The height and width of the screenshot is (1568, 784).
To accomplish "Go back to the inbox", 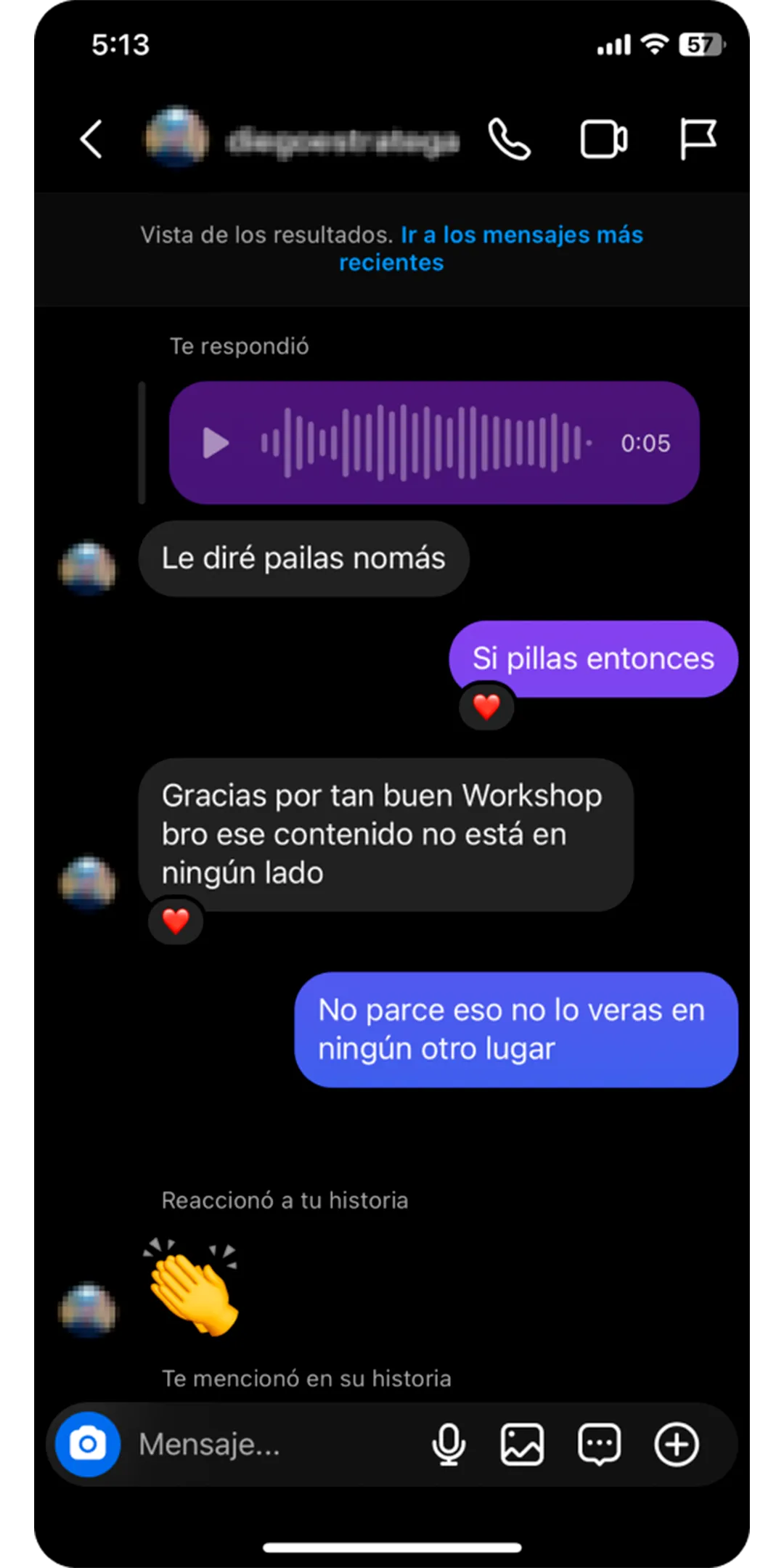I will point(91,139).
